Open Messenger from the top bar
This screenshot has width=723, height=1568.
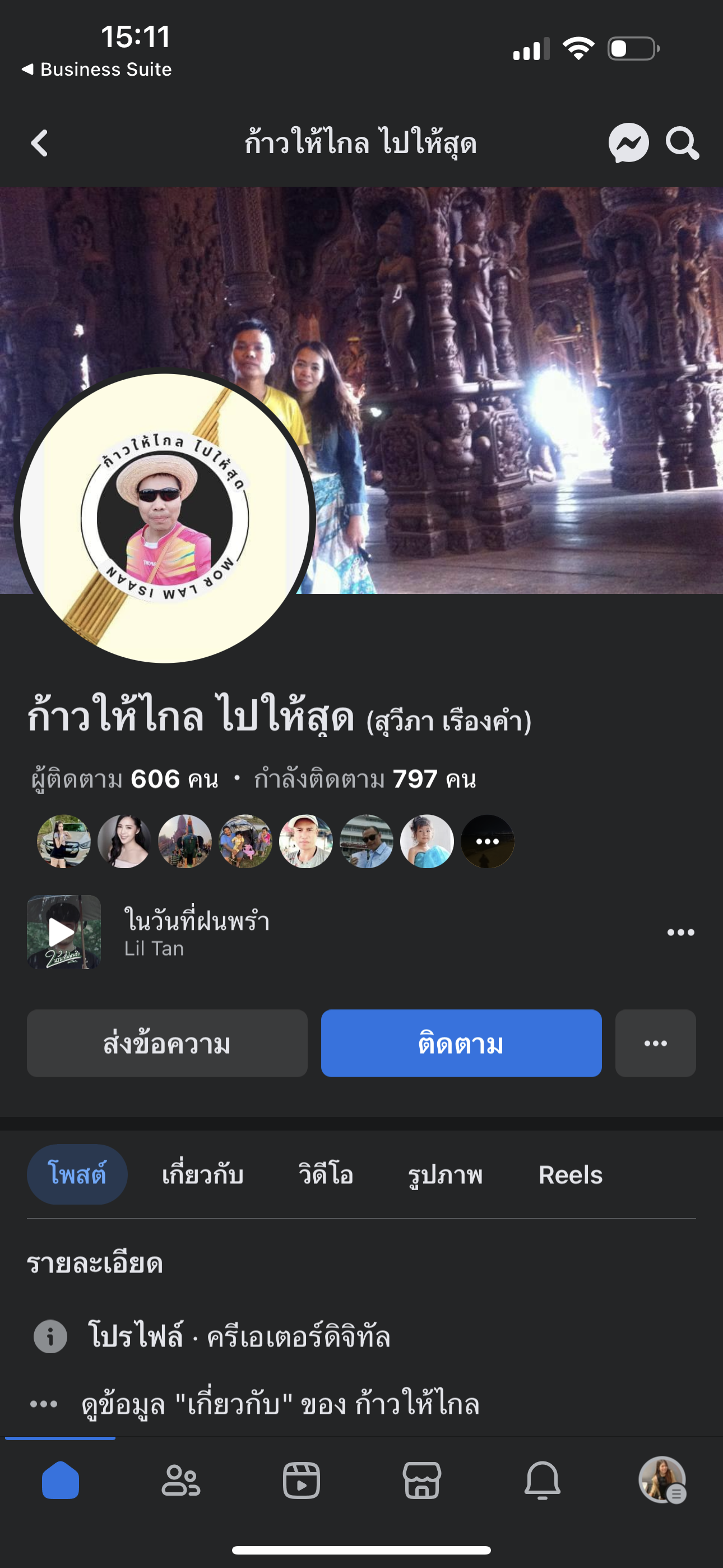tap(628, 144)
